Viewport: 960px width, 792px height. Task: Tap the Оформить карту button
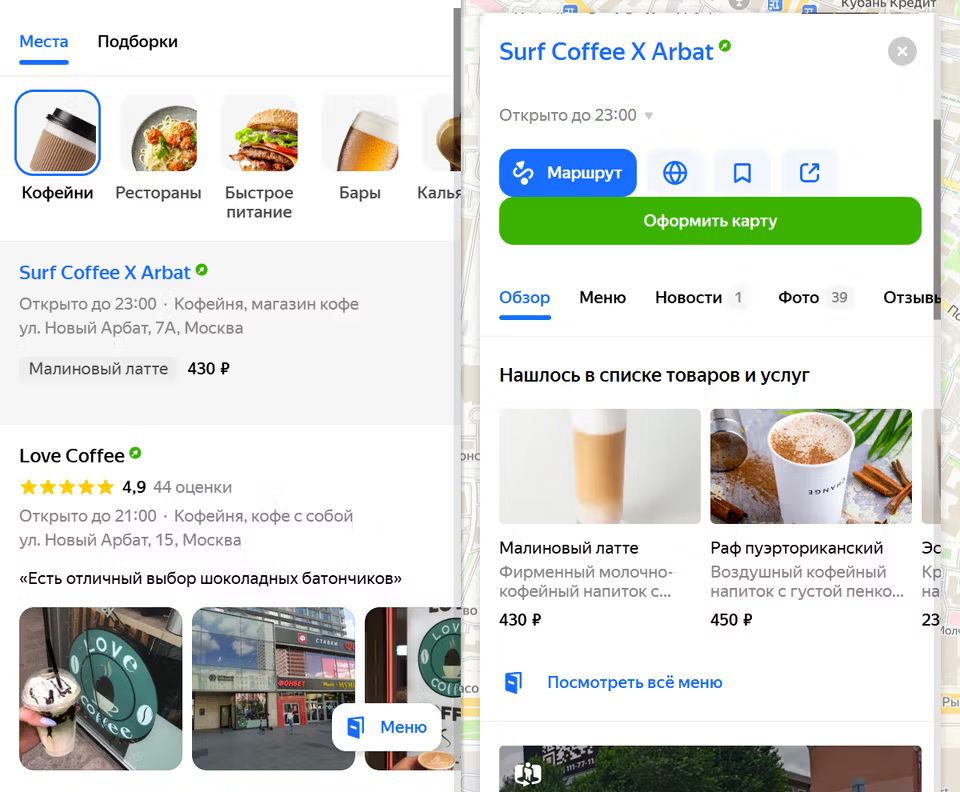coord(710,221)
